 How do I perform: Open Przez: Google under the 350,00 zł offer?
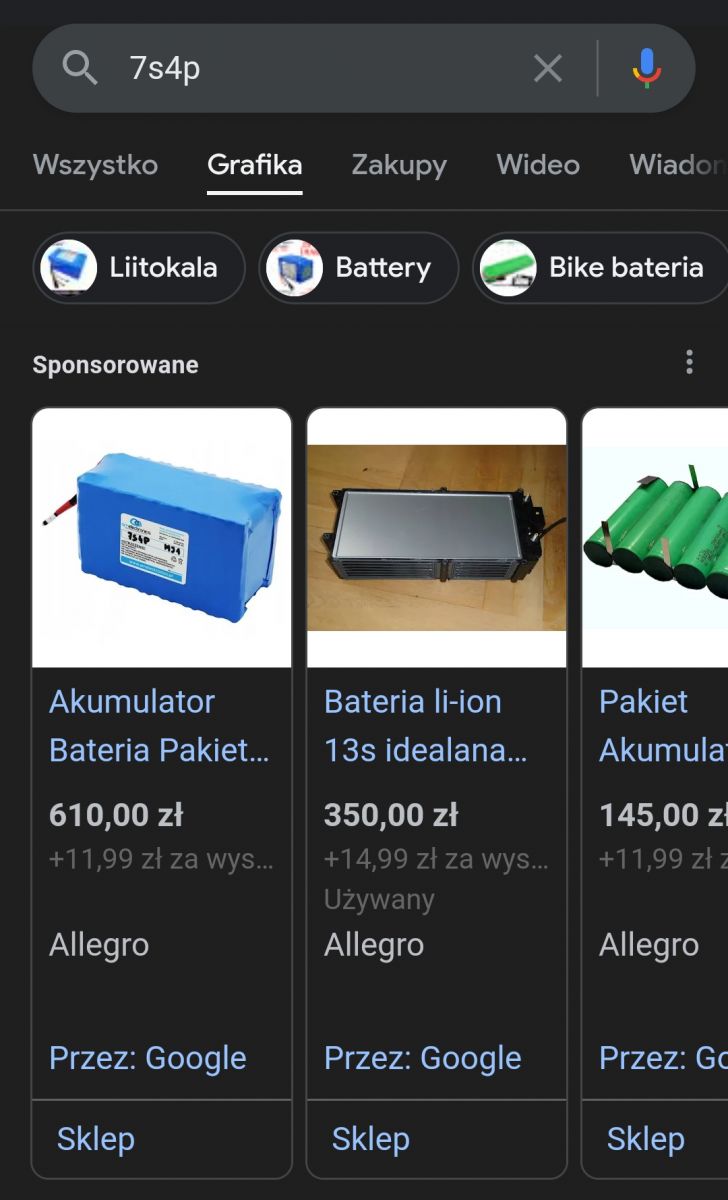tap(423, 1058)
